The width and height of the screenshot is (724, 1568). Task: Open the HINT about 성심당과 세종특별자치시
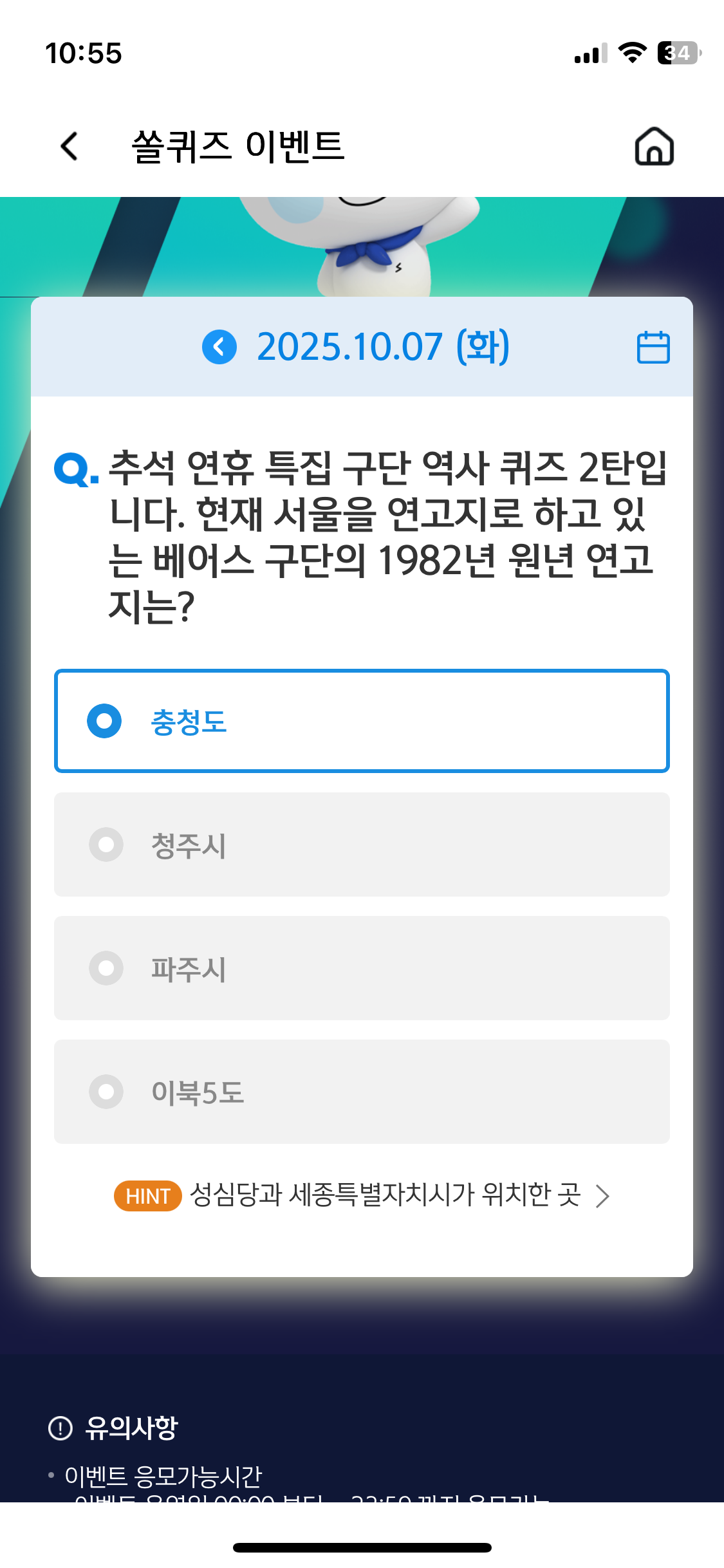tap(362, 1196)
